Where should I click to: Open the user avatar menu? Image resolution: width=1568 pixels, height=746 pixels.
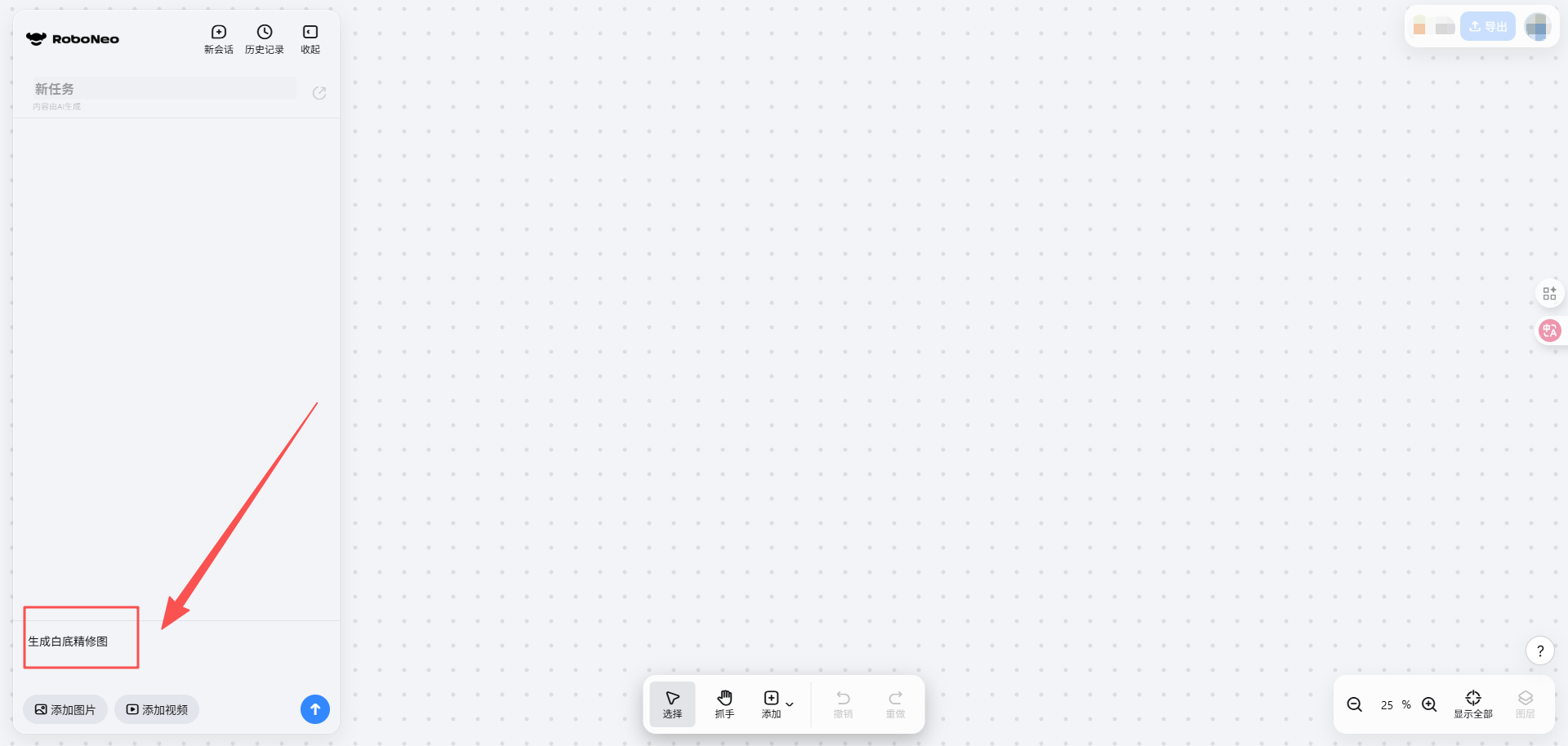pos(1537,27)
